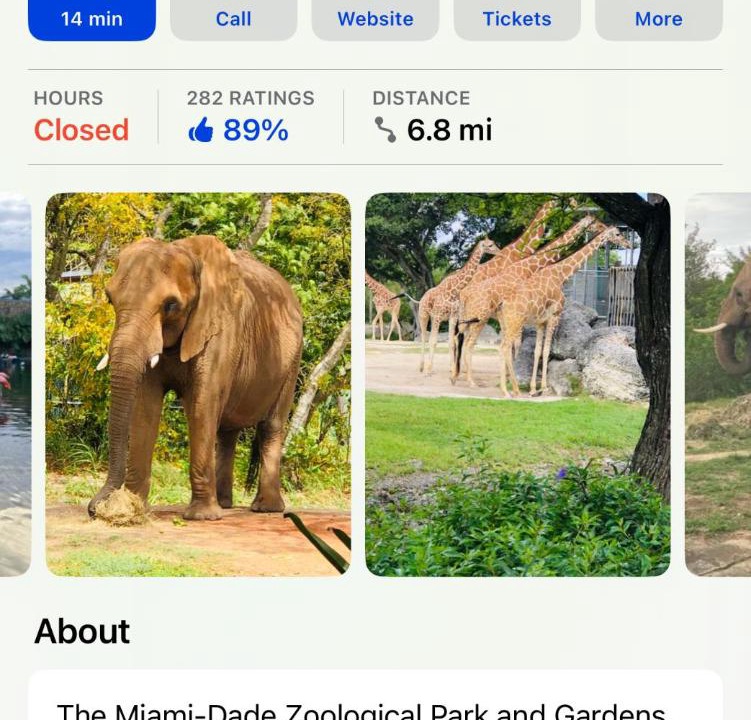Image resolution: width=751 pixels, height=720 pixels.
Task: Call the zoo
Action: click(x=233, y=19)
